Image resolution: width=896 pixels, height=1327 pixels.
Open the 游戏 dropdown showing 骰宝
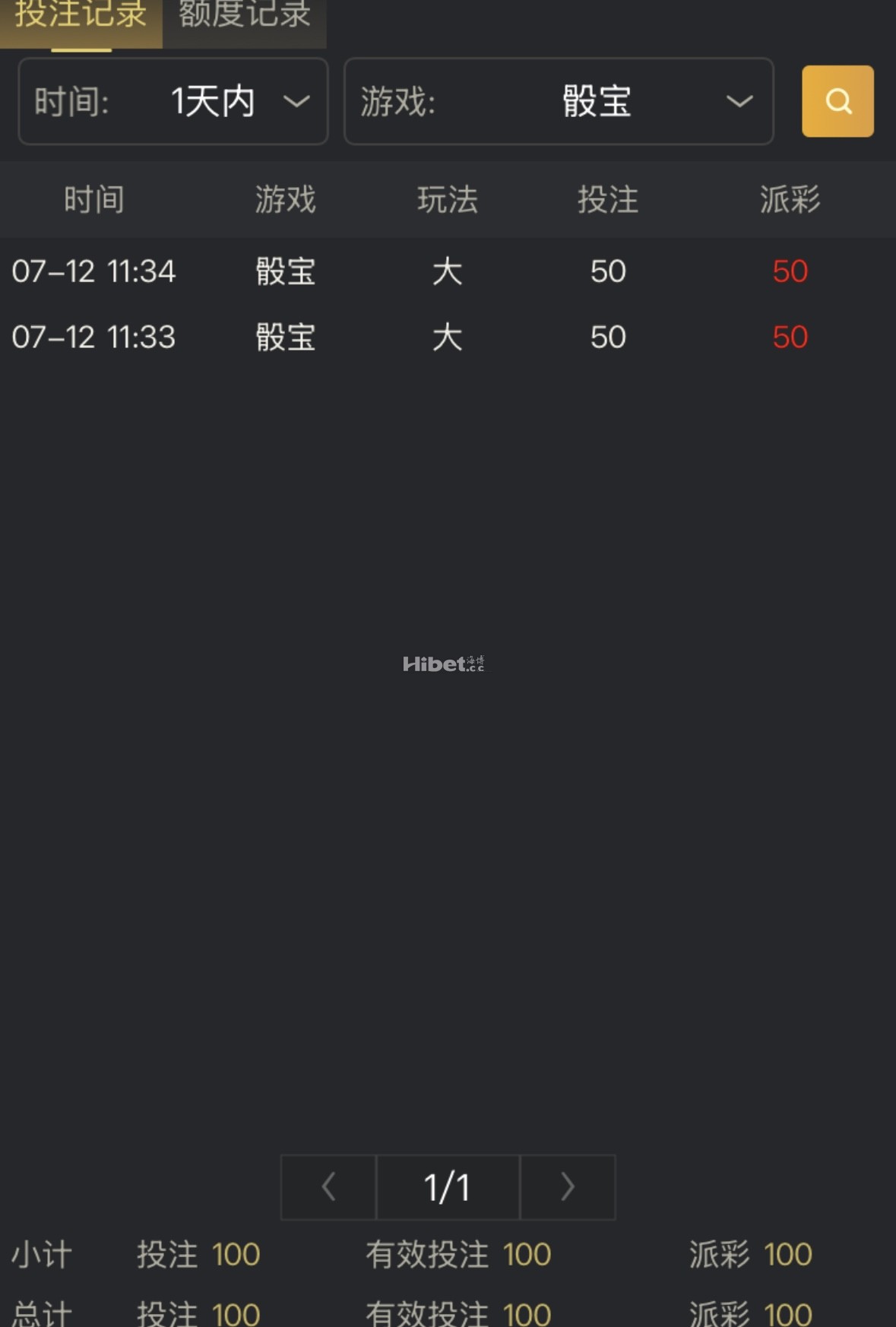(559, 101)
